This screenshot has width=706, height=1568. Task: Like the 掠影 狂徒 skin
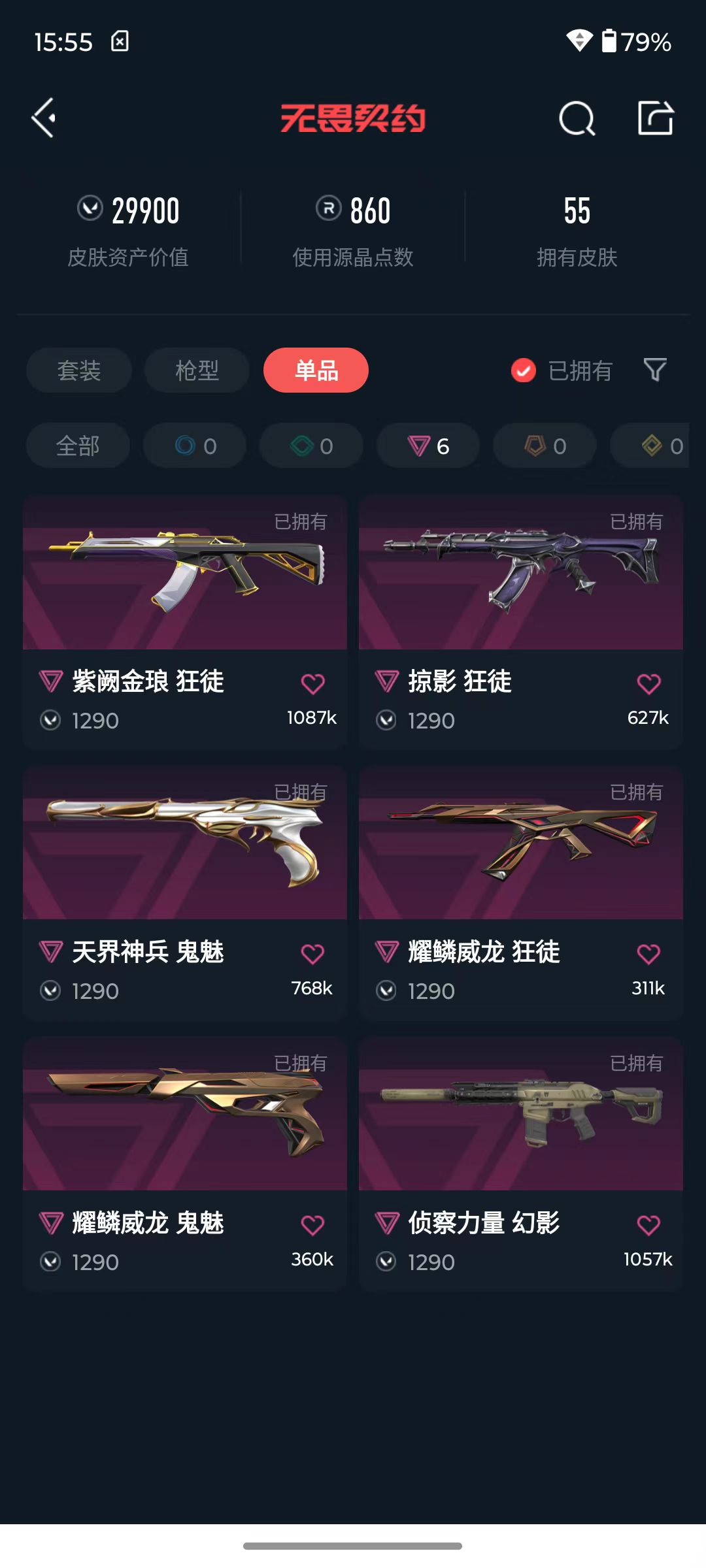tap(648, 683)
